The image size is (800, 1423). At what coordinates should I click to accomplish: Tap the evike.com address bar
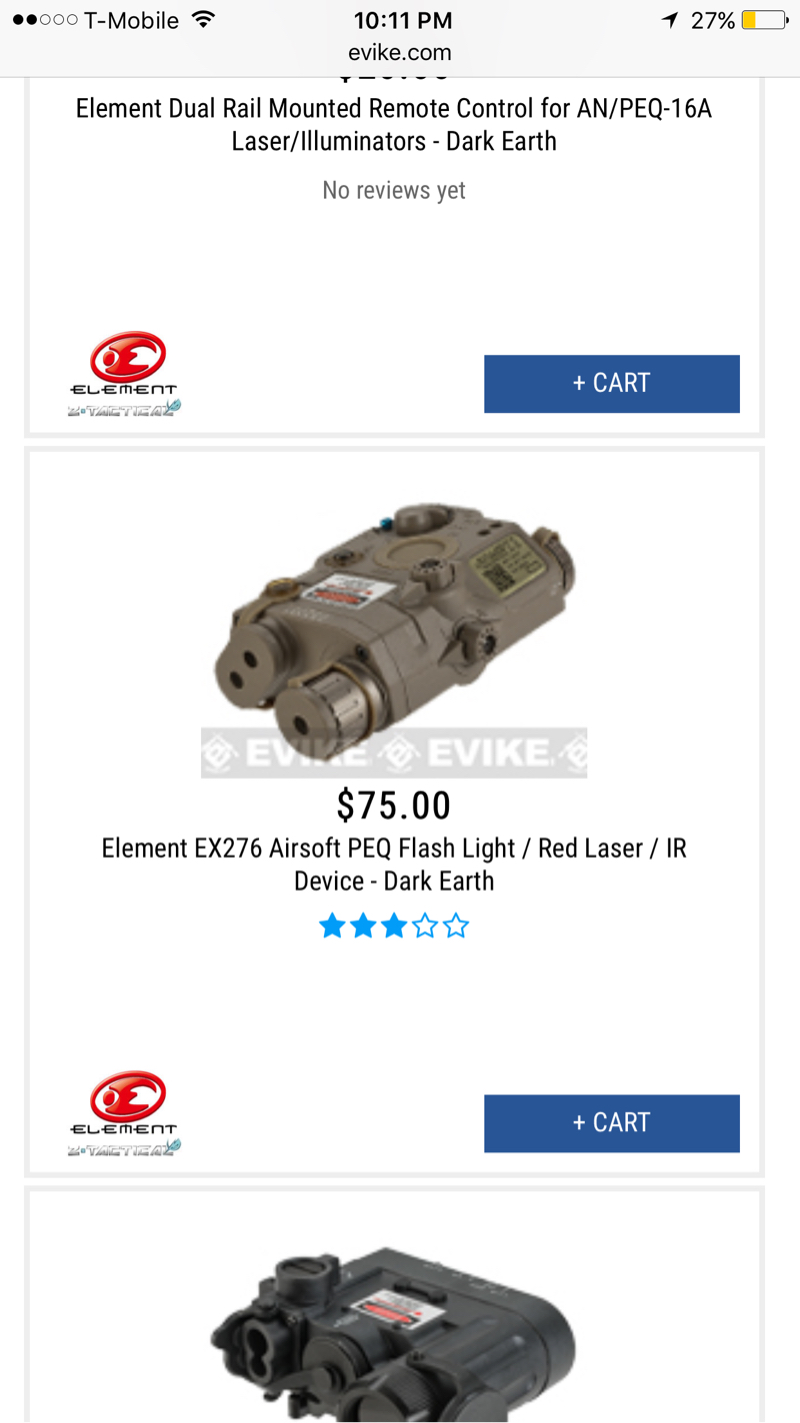point(400,52)
